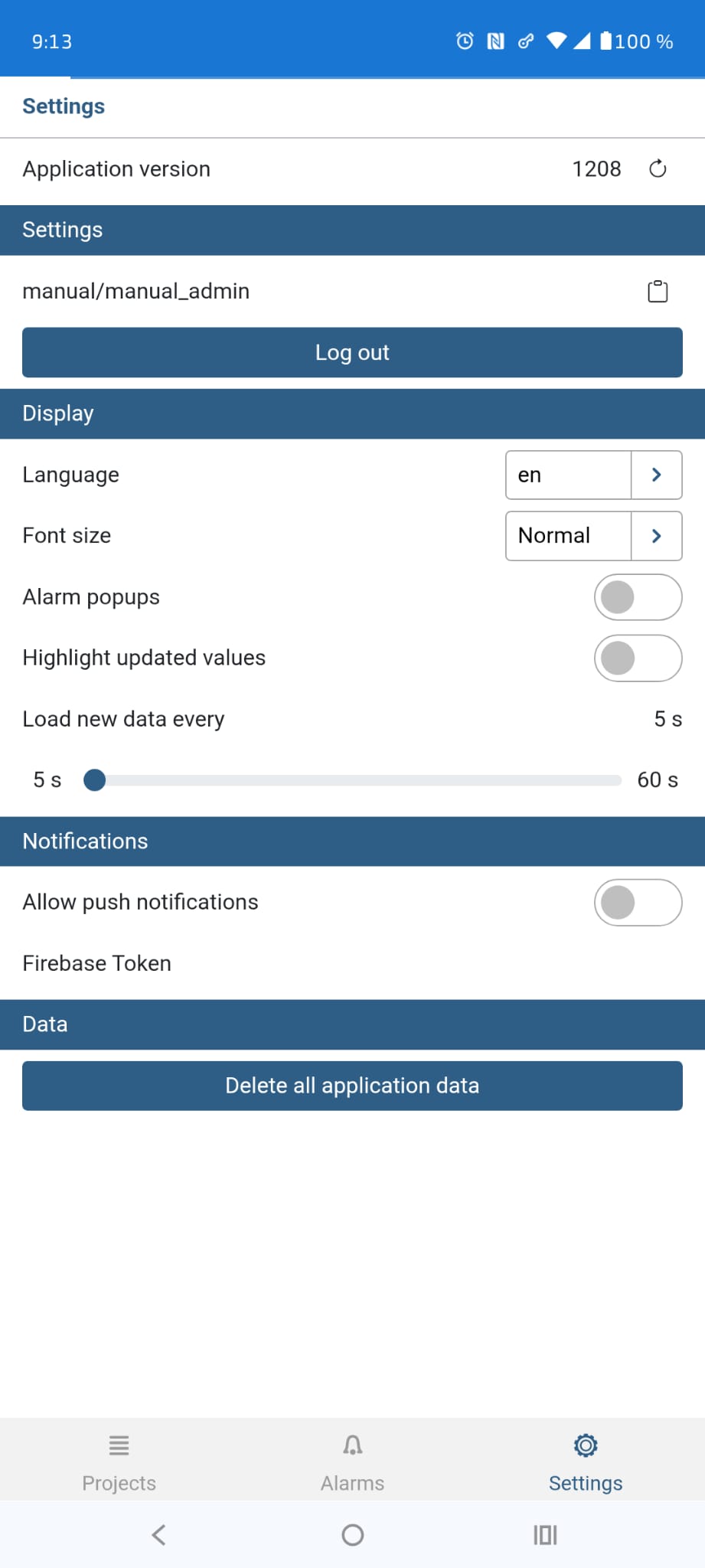
Task: Turn on Allow push notifications
Action: coord(638,903)
